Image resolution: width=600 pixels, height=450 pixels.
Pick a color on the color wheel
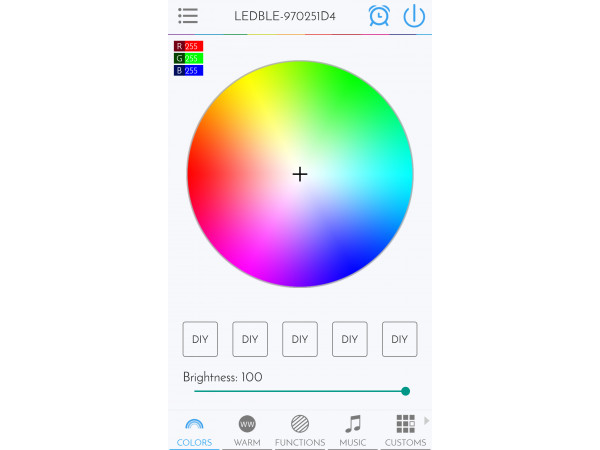(x=300, y=174)
